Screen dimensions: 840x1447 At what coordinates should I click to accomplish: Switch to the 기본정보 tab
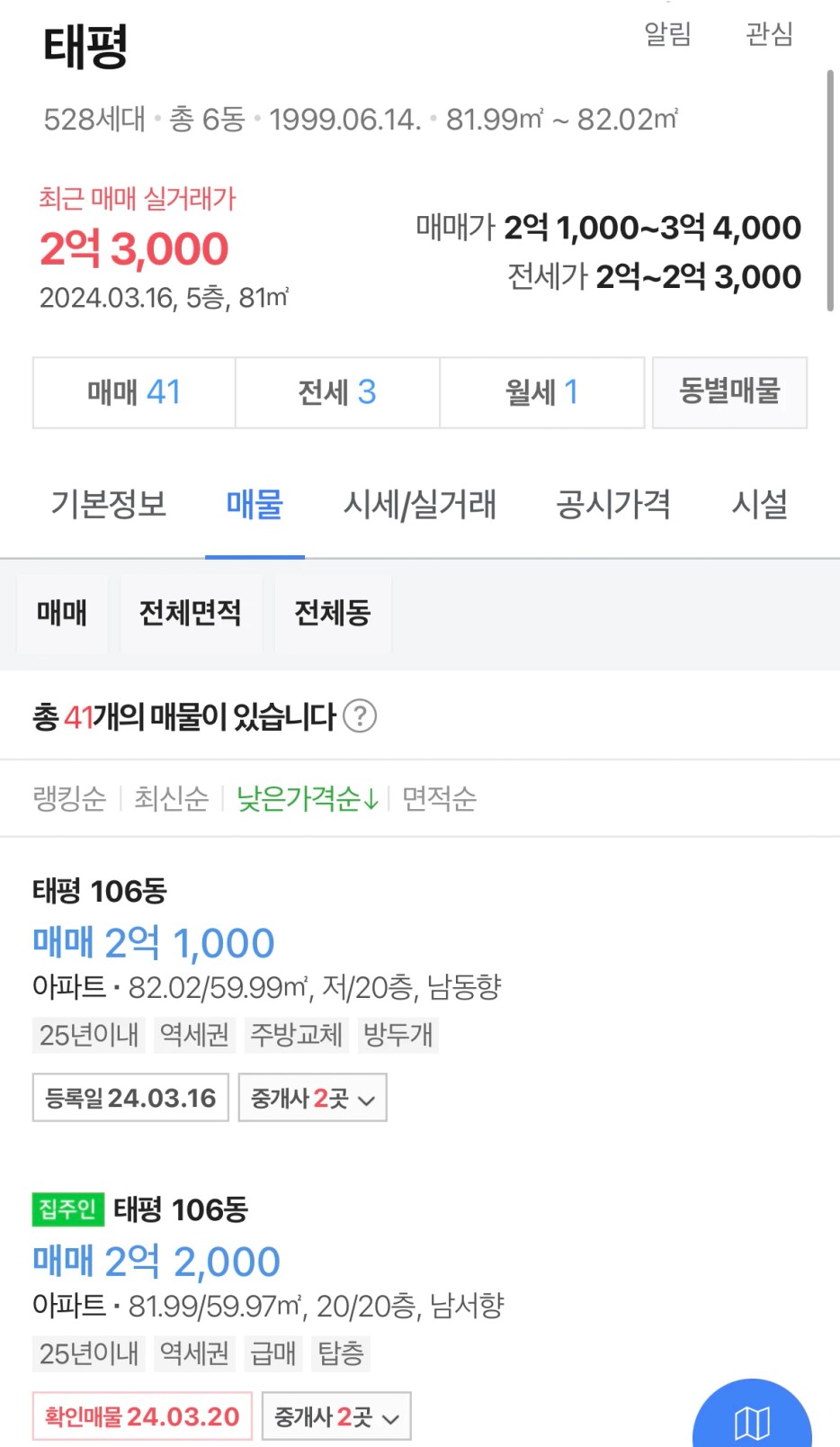(108, 504)
